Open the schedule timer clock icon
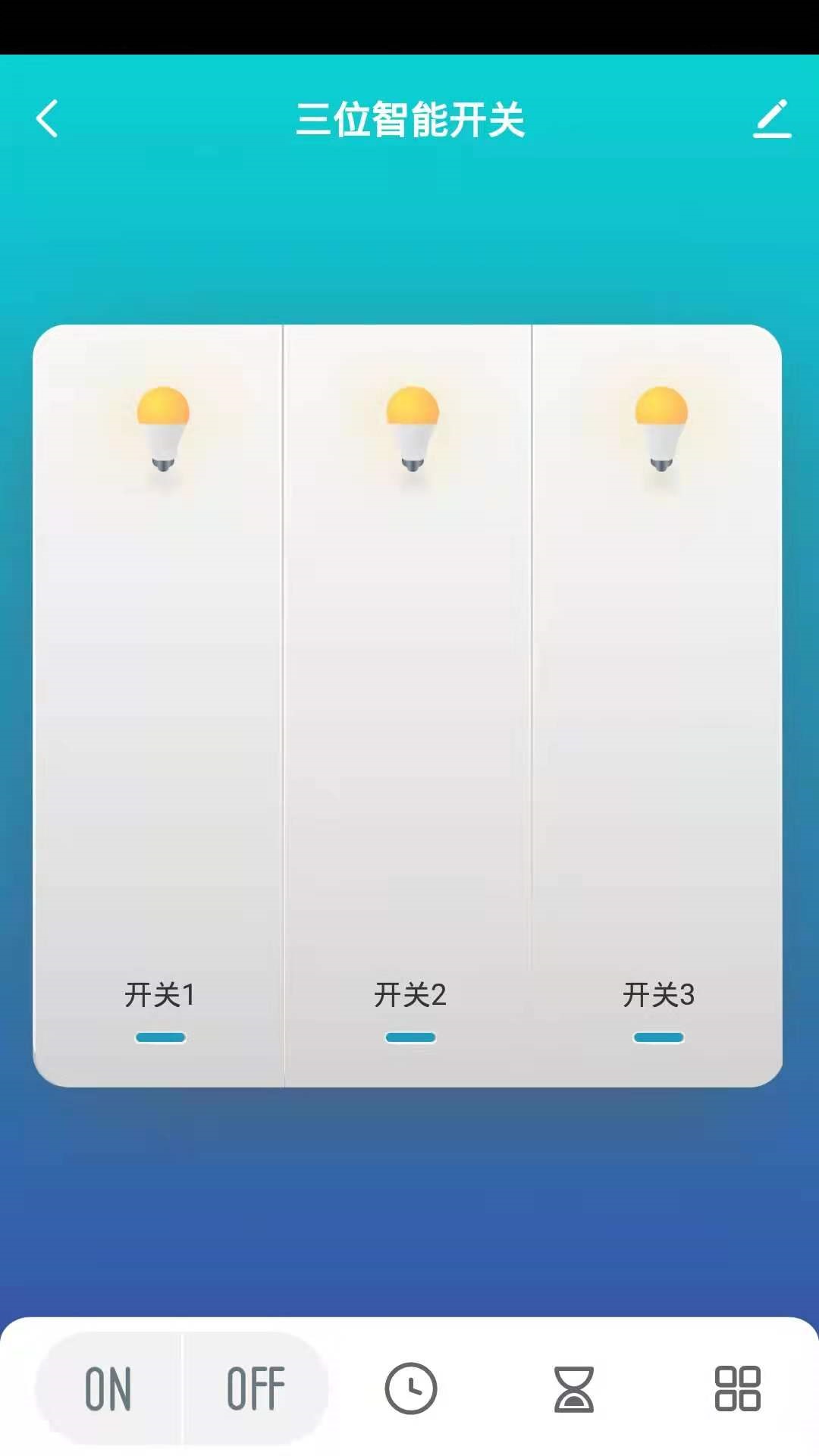819x1456 pixels. coord(409,1388)
